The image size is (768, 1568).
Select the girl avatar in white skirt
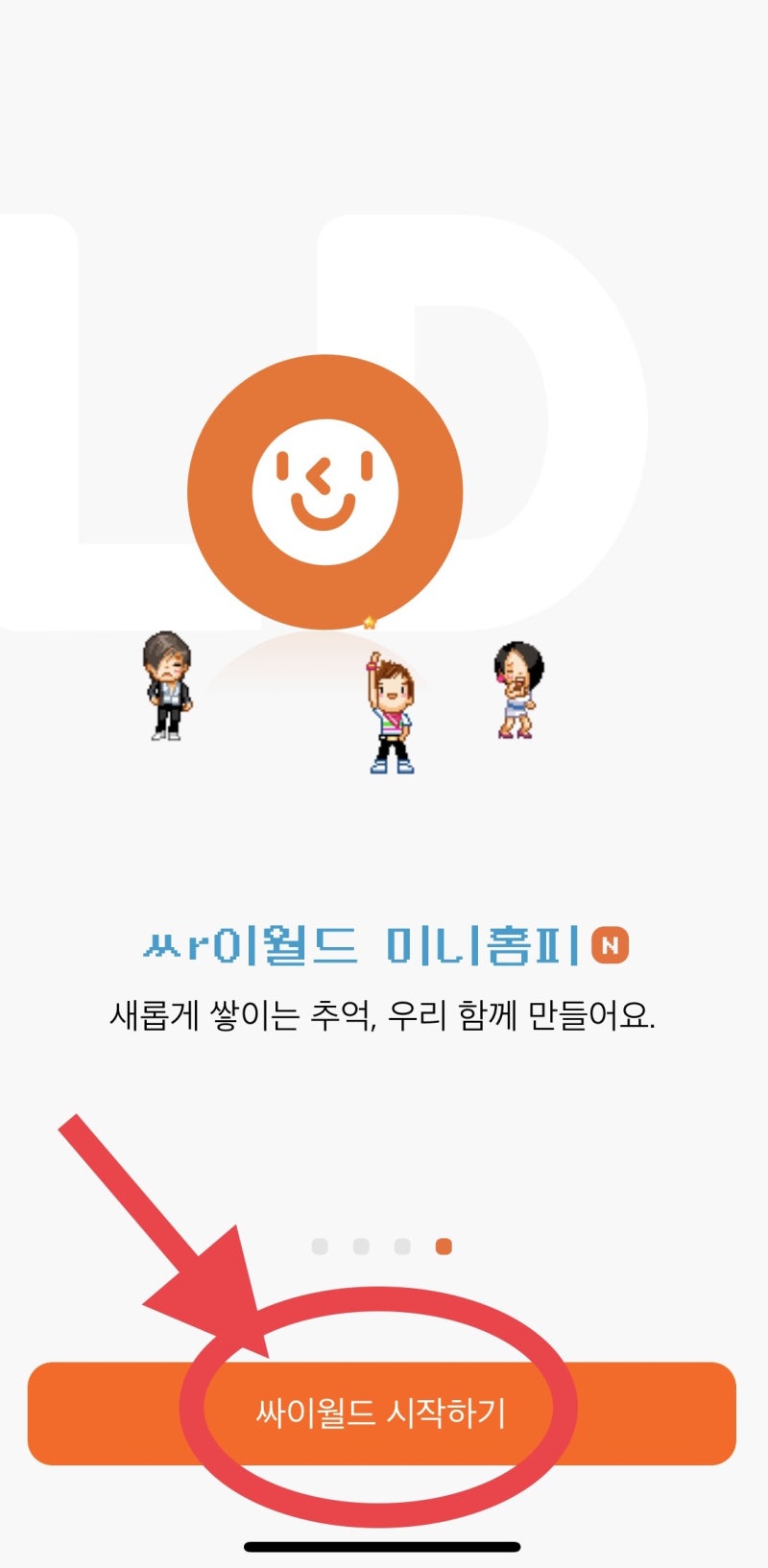point(516,691)
